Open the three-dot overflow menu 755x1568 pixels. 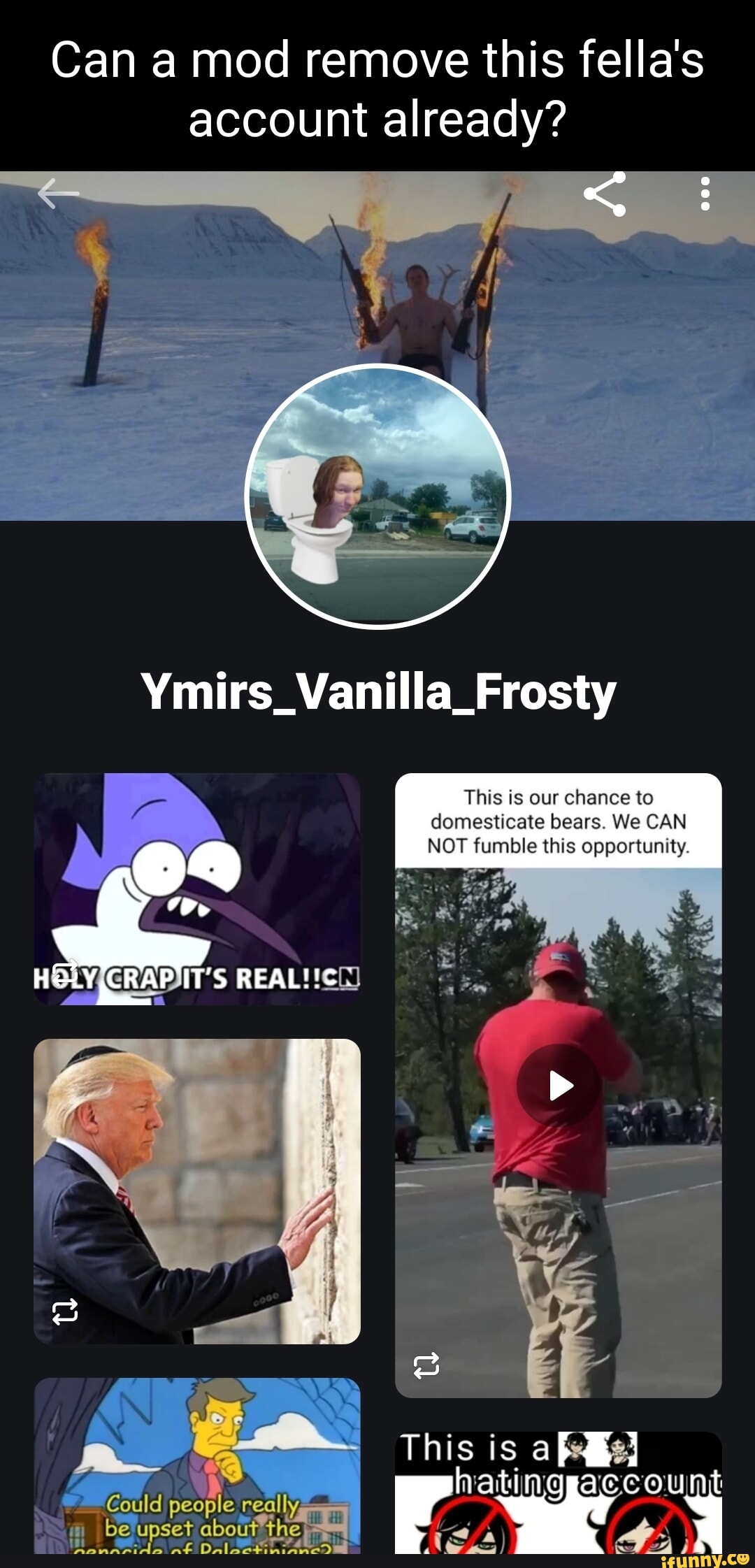[705, 194]
